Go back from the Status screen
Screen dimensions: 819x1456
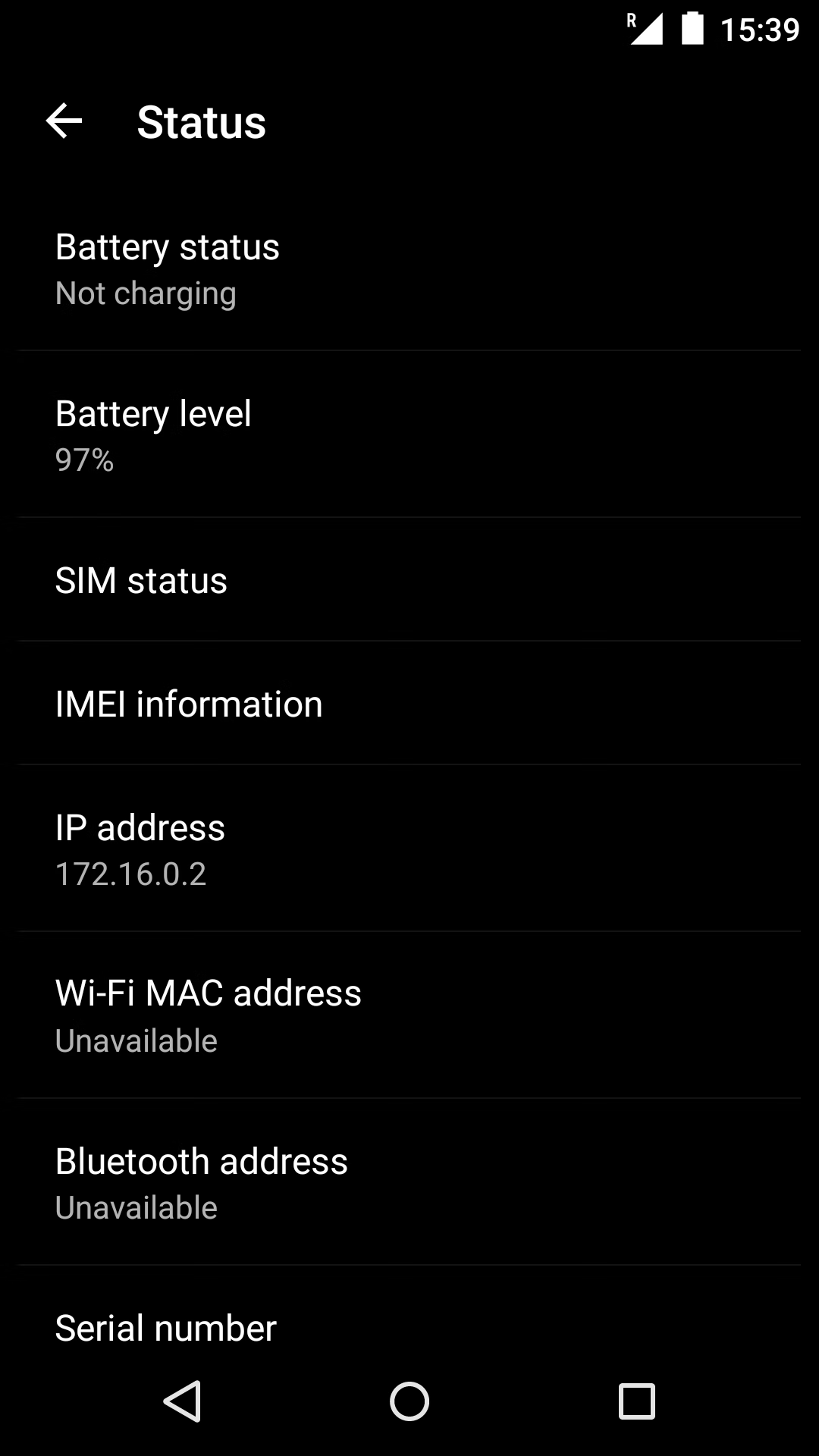tap(64, 121)
